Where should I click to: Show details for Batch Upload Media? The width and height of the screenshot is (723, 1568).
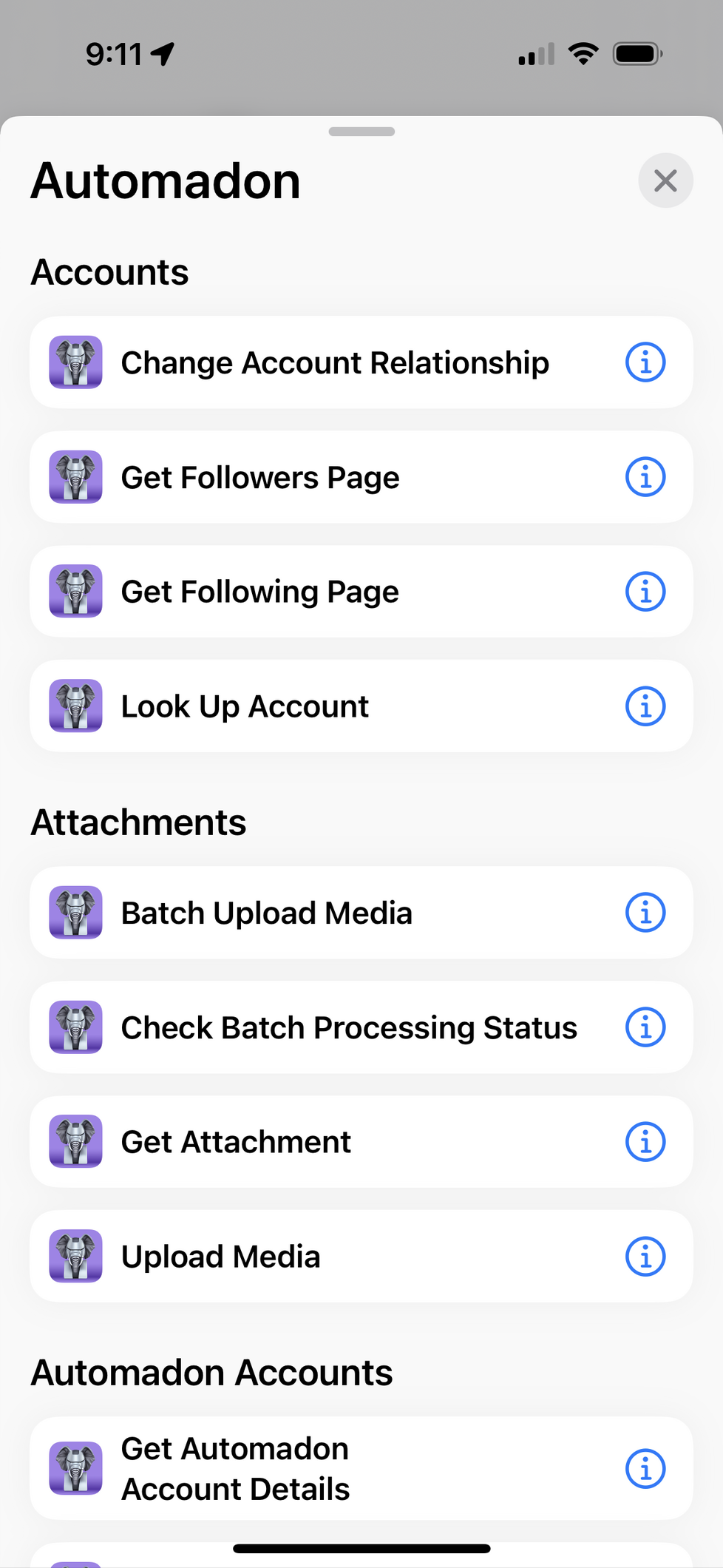(645, 913)
